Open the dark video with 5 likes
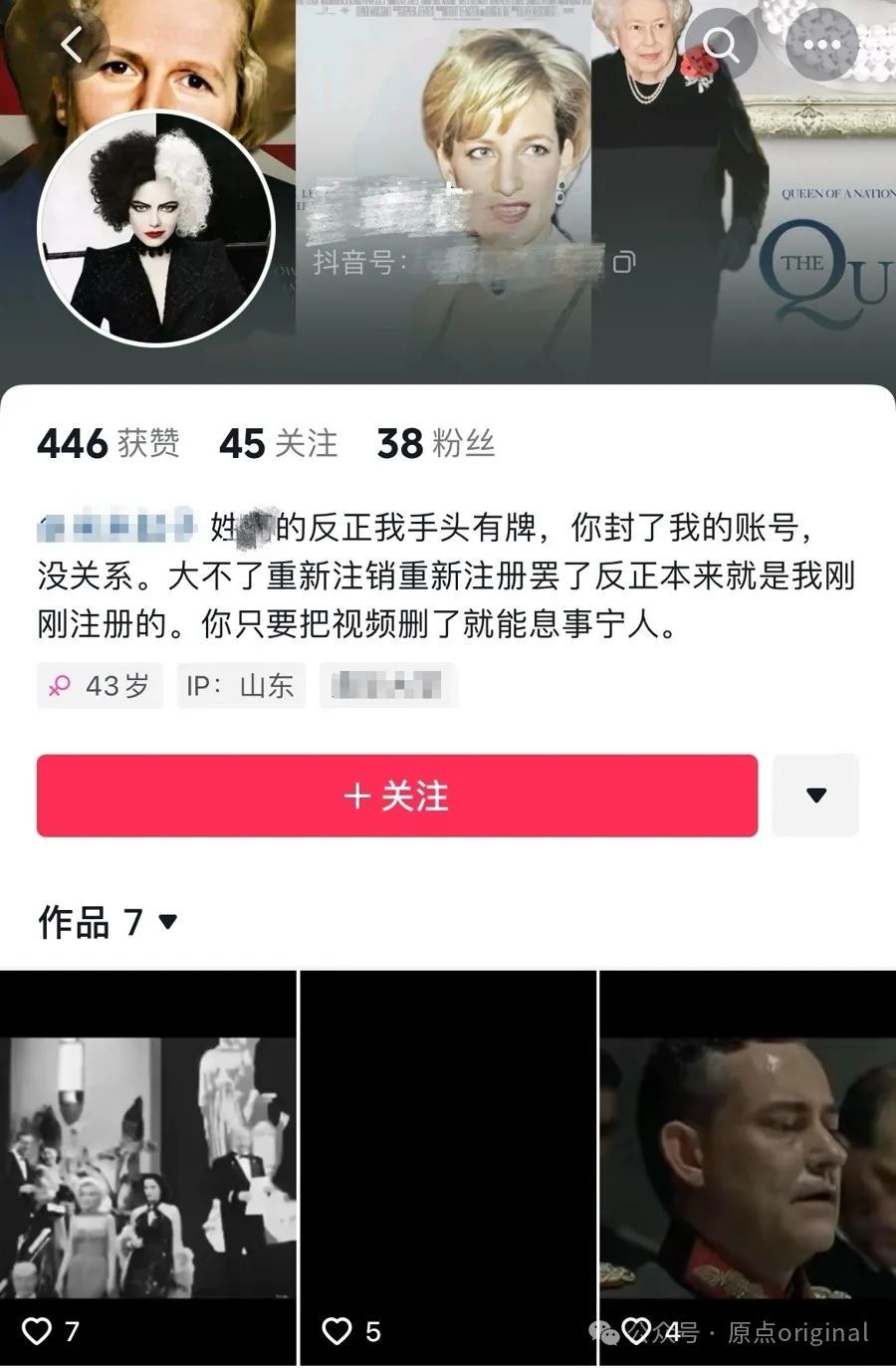Viewport: 896px width, 1368px height. [448, 1167]
